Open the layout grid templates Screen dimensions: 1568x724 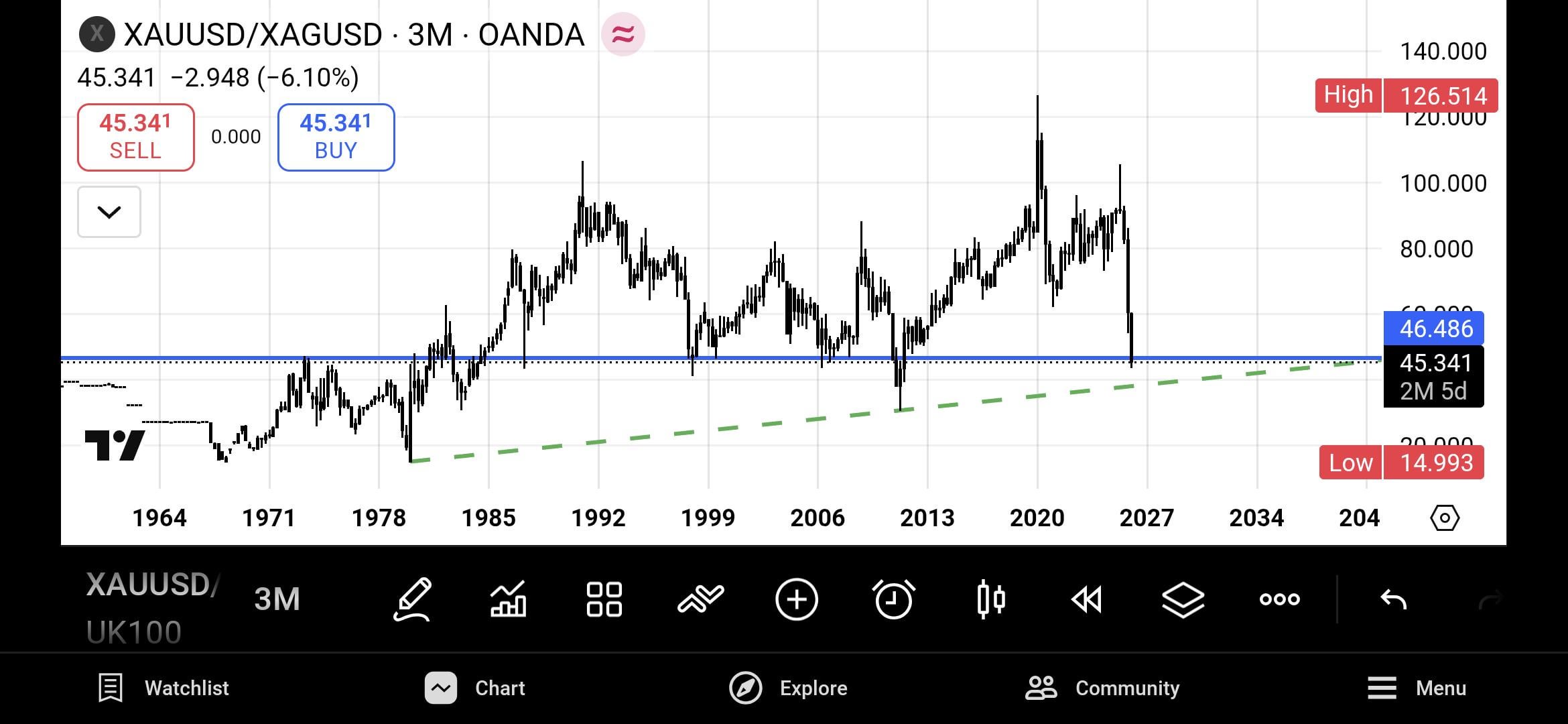tap(604, 599)
